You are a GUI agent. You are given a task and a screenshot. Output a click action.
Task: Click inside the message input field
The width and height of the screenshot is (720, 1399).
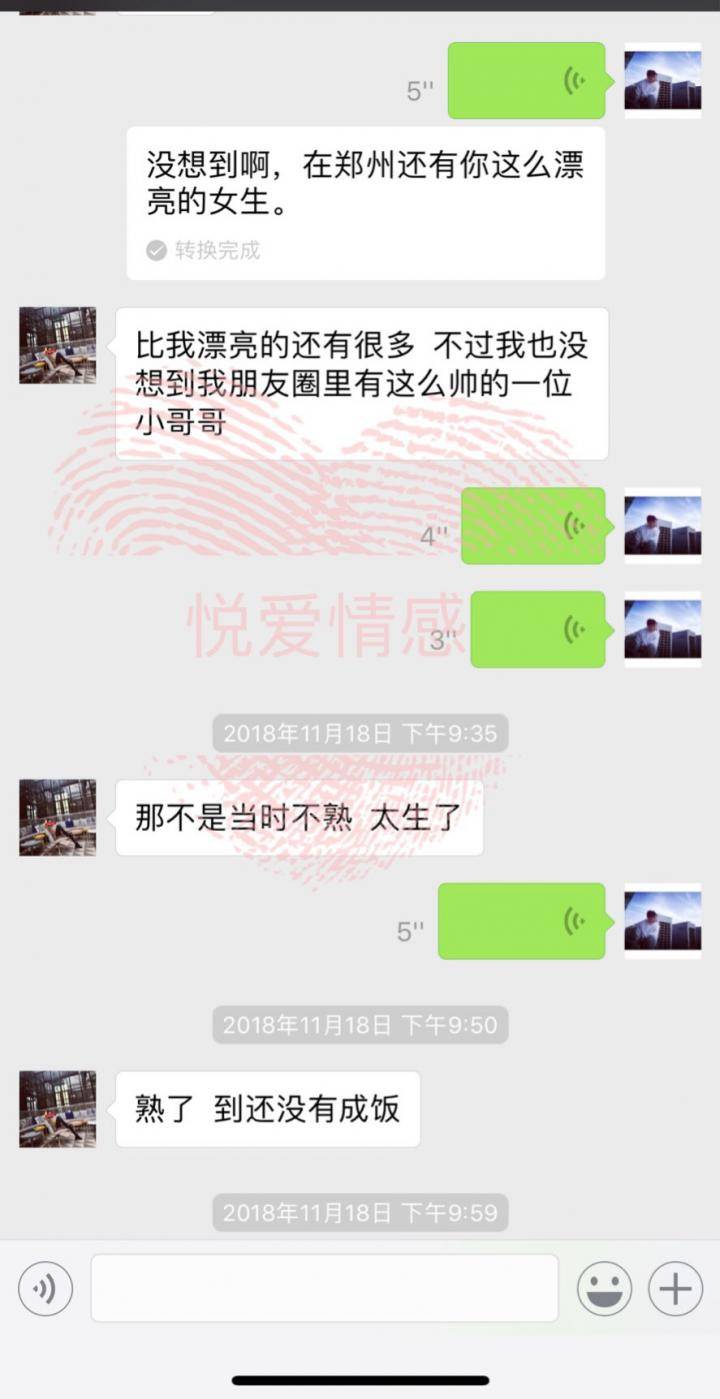tap(325, 1288)
